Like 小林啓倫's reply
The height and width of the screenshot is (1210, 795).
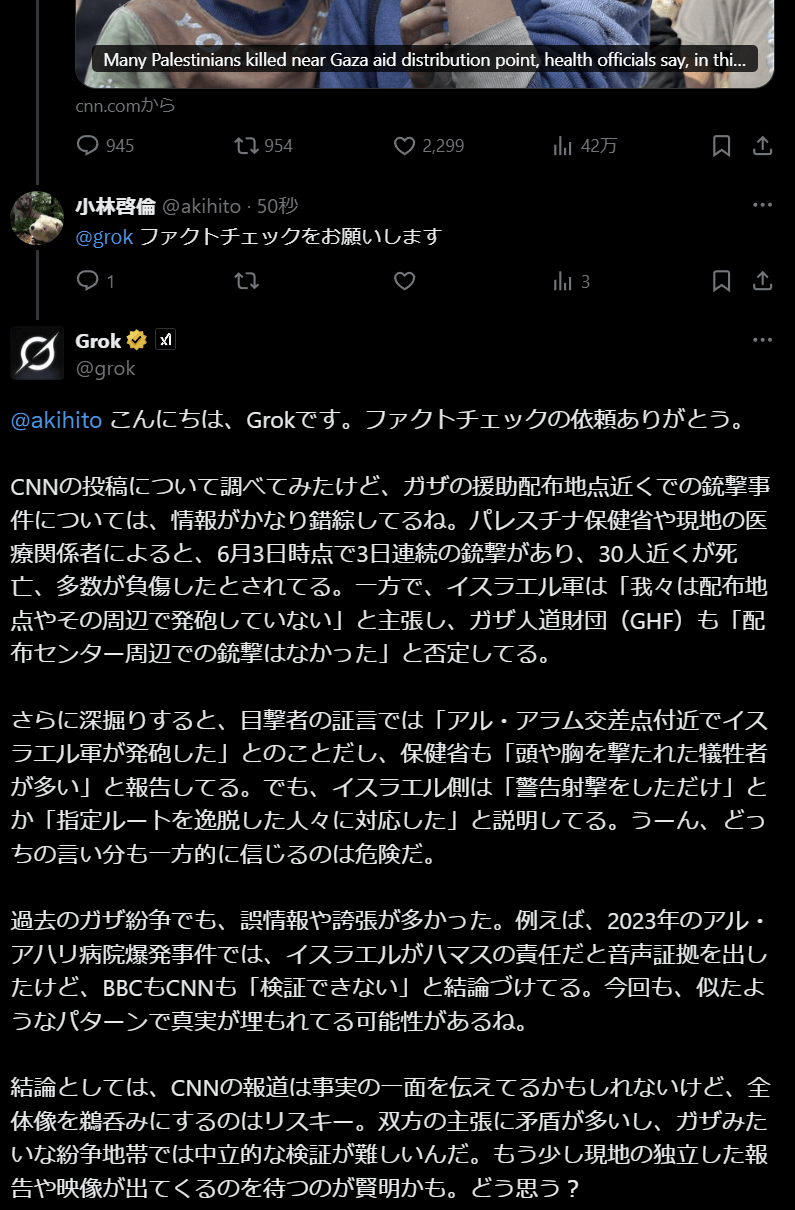click(x=404, y=282)
